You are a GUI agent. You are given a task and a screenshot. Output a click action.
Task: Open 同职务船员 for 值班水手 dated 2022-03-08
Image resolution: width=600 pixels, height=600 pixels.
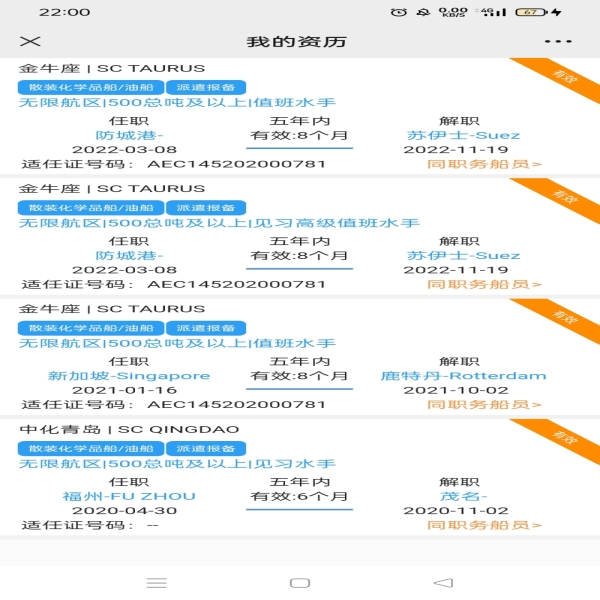(485, 165)
